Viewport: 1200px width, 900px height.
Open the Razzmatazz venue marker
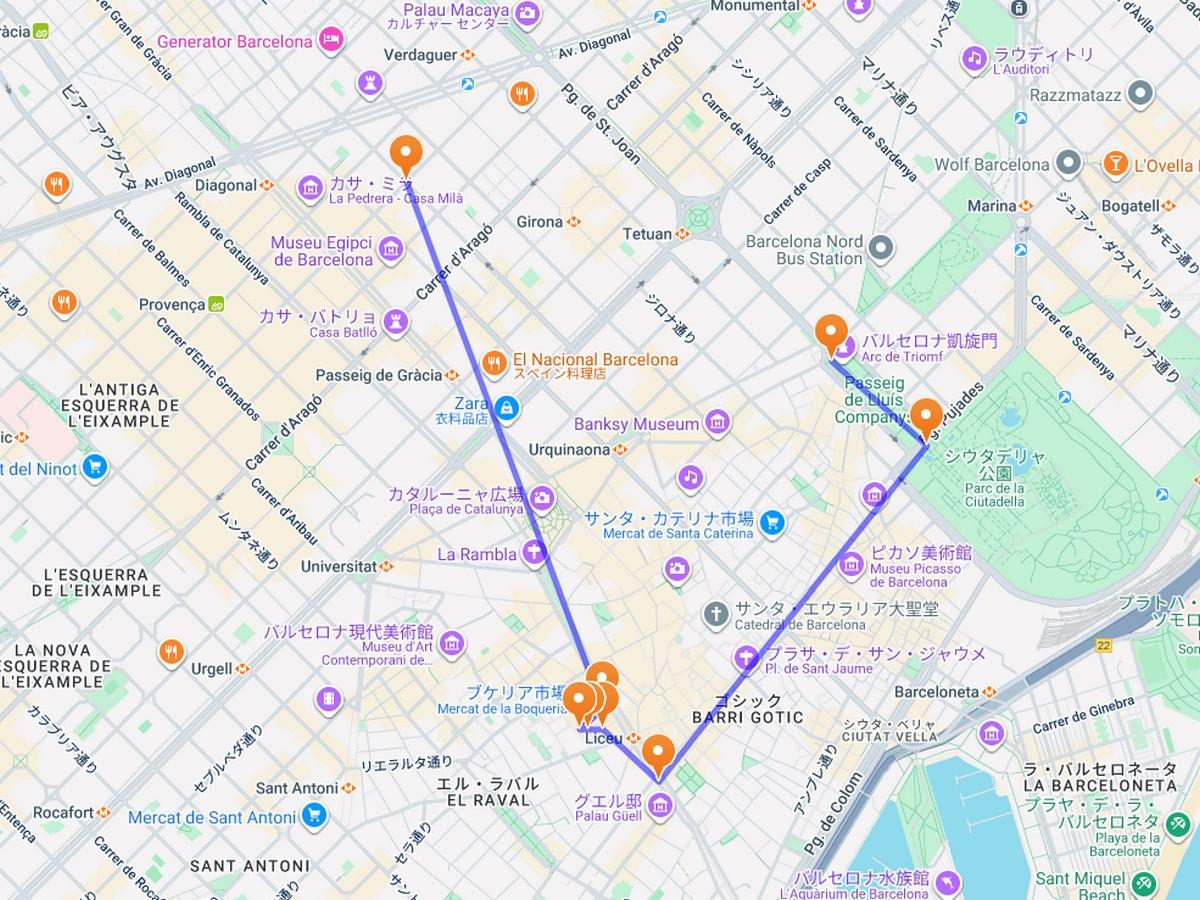click(x=1141, y=94)
